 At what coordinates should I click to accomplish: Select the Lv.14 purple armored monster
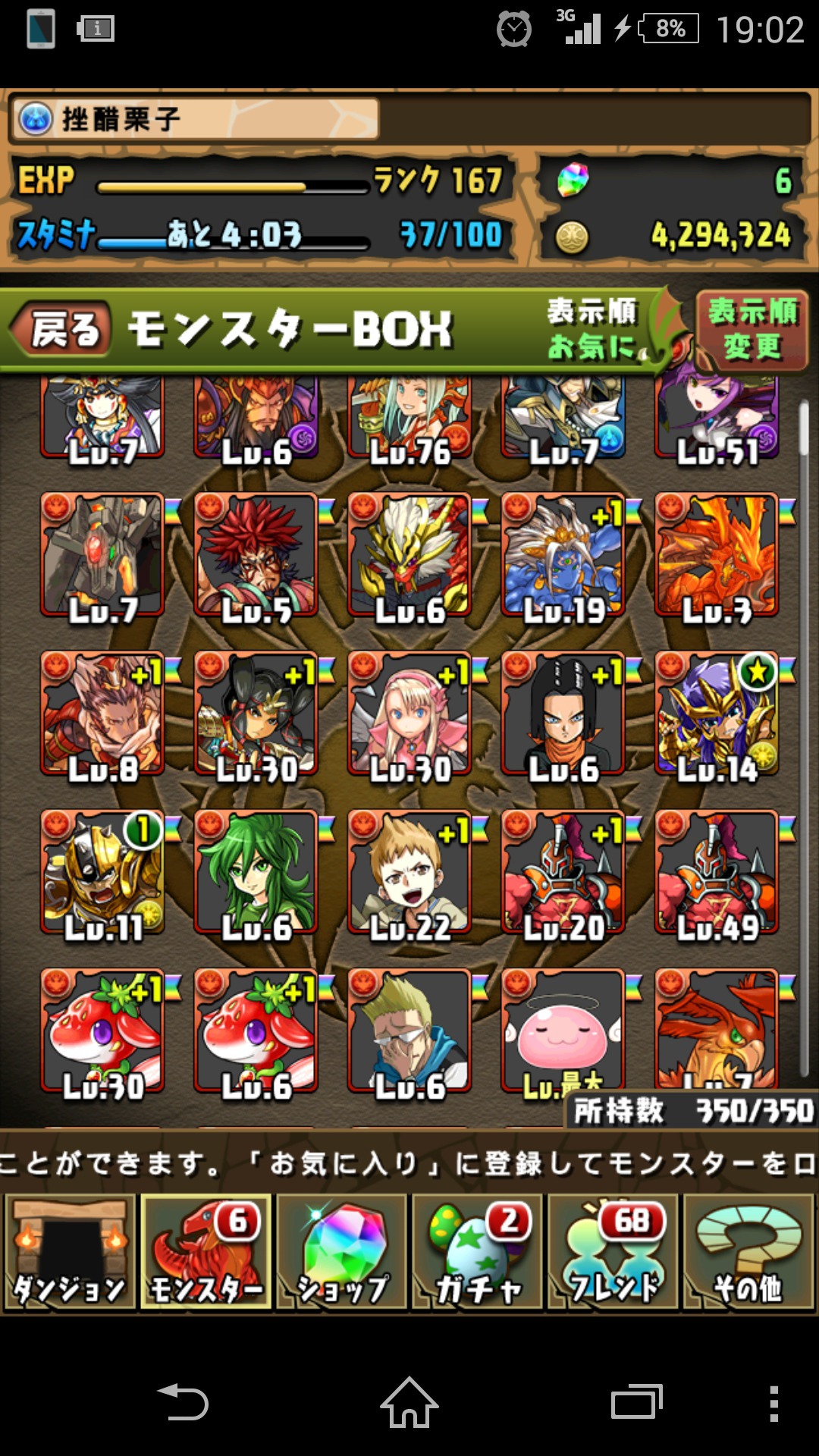click(x=717, y=714)
